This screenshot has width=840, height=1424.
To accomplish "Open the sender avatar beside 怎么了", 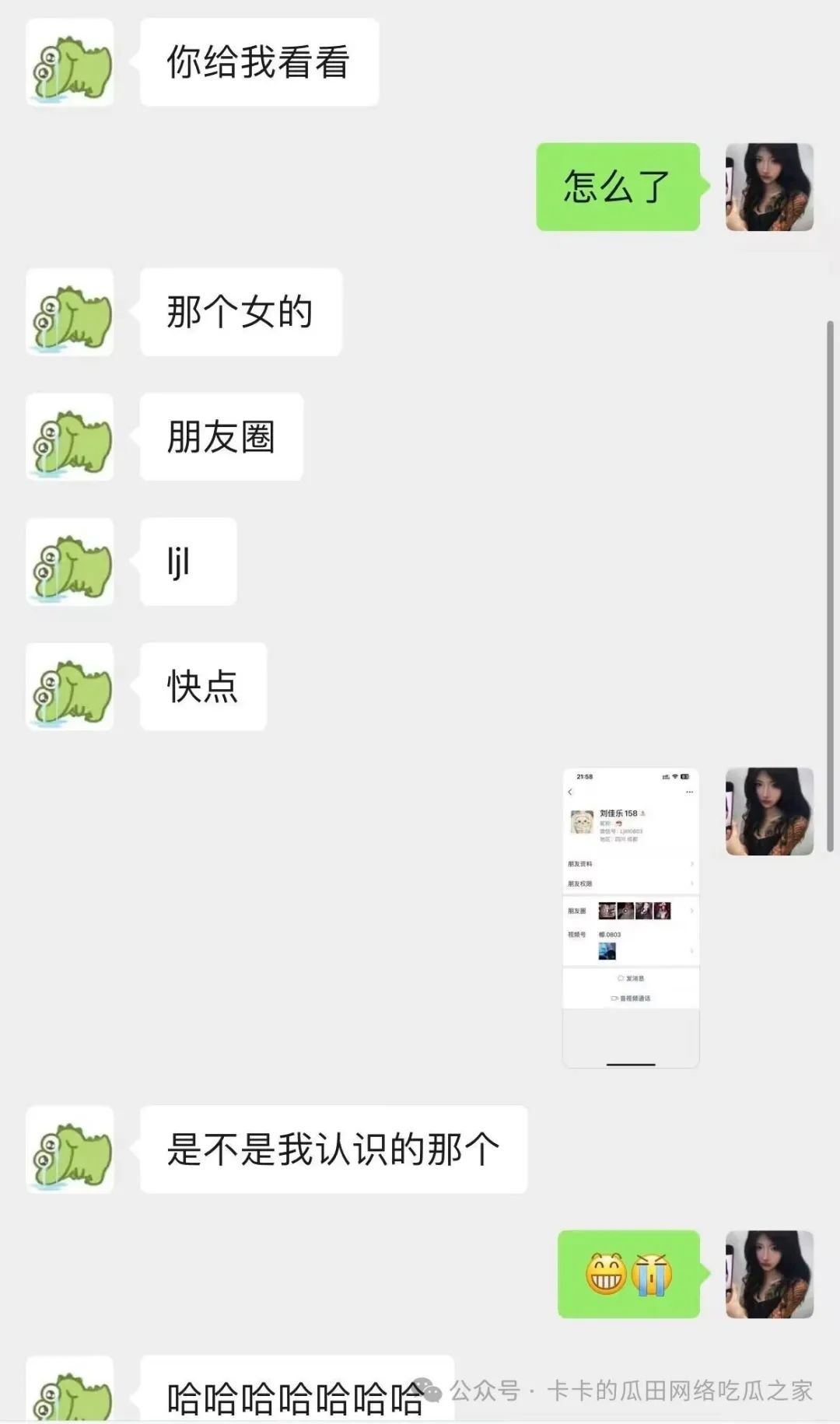I will [x=769, y=187].
